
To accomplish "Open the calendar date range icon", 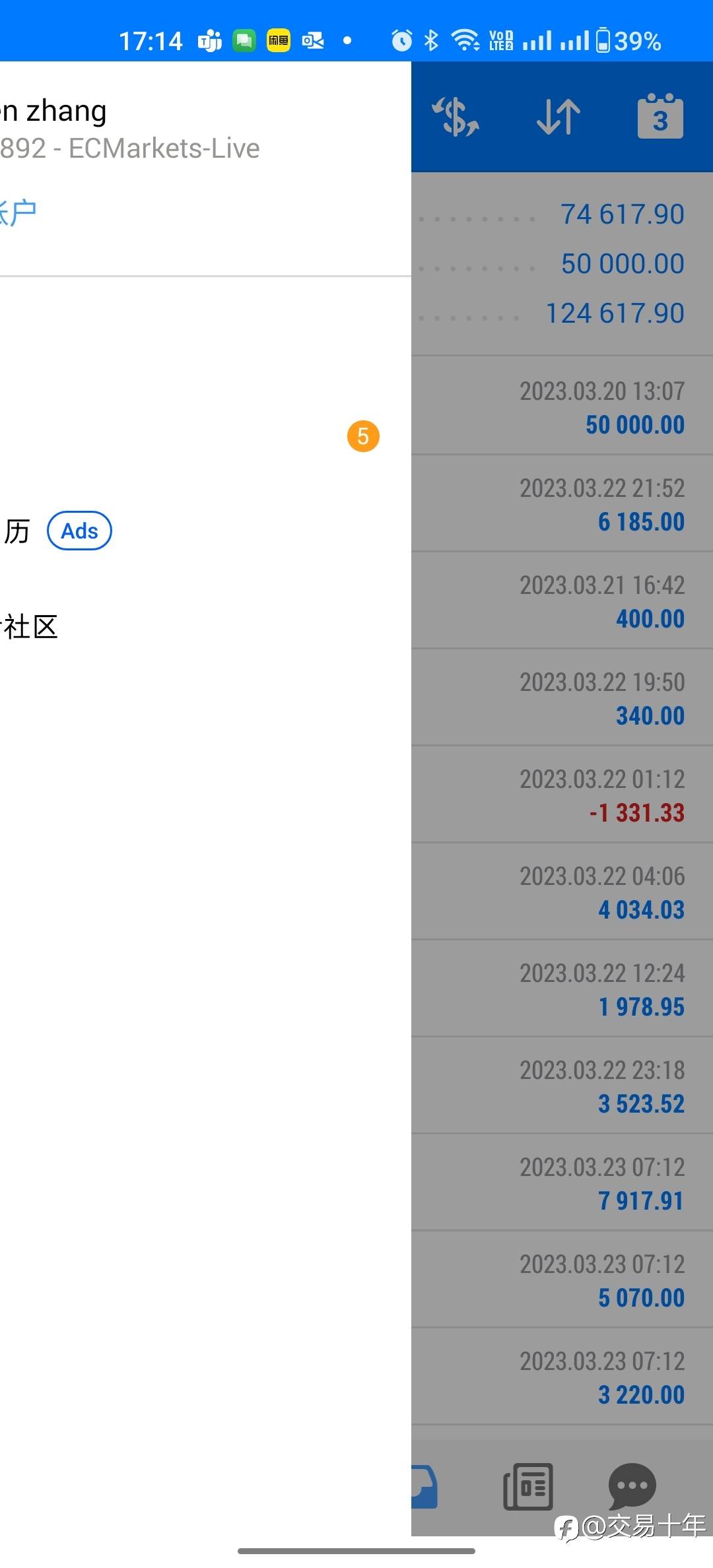I will pyautogui.click(x=660, y=117).
